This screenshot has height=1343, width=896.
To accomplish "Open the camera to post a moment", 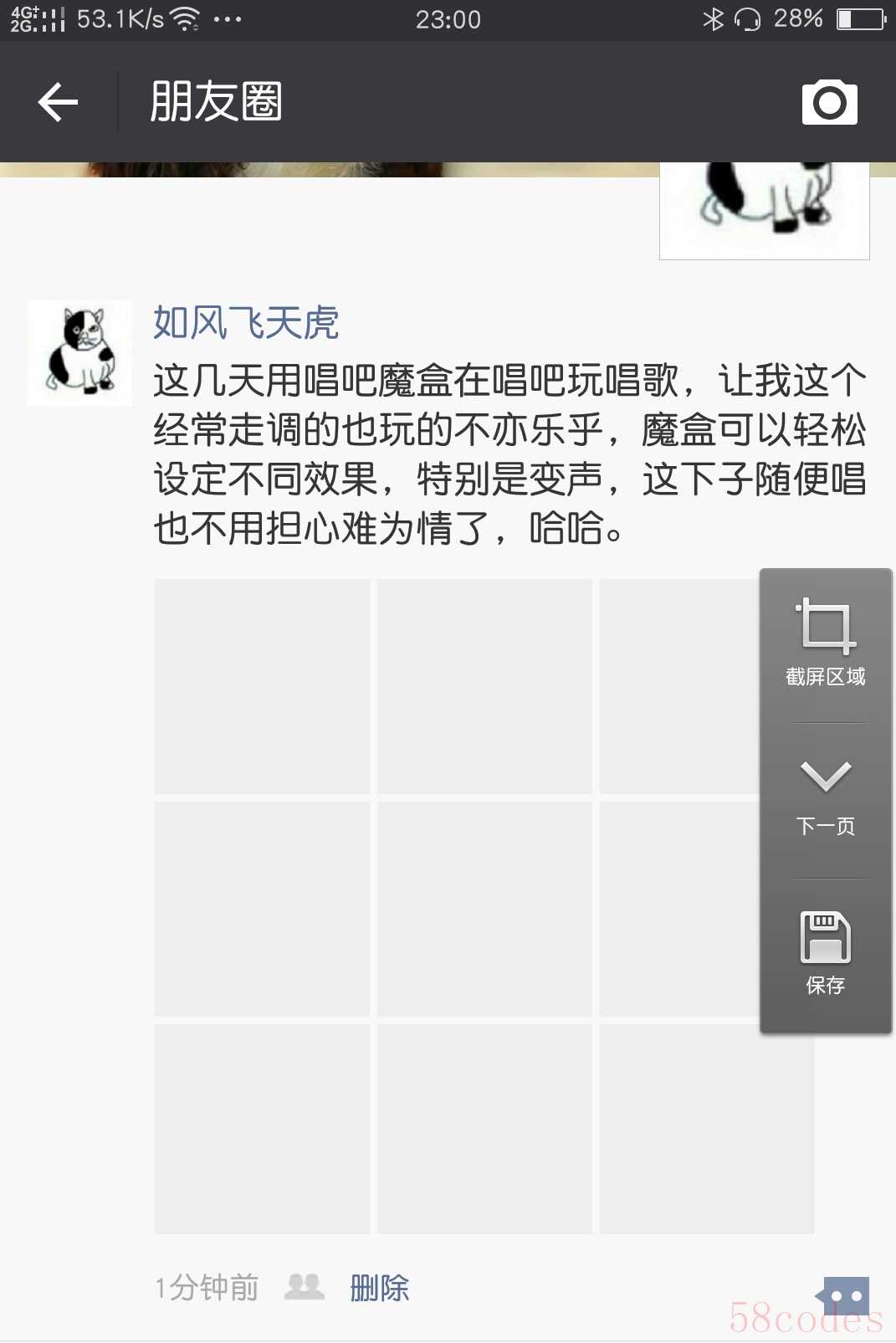I will 829,102.
